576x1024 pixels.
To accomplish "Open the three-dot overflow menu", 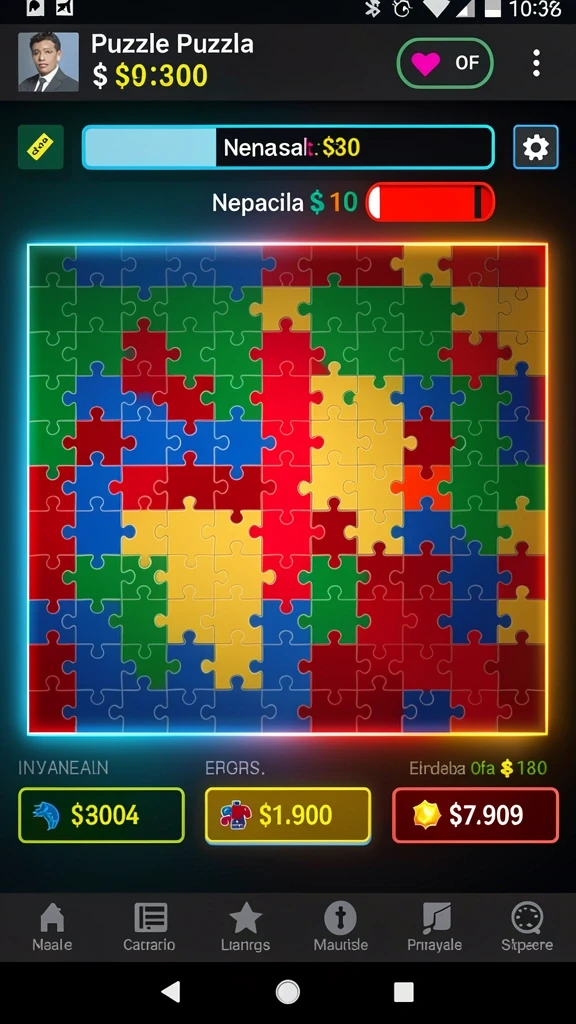I will (x=536, y=63).
